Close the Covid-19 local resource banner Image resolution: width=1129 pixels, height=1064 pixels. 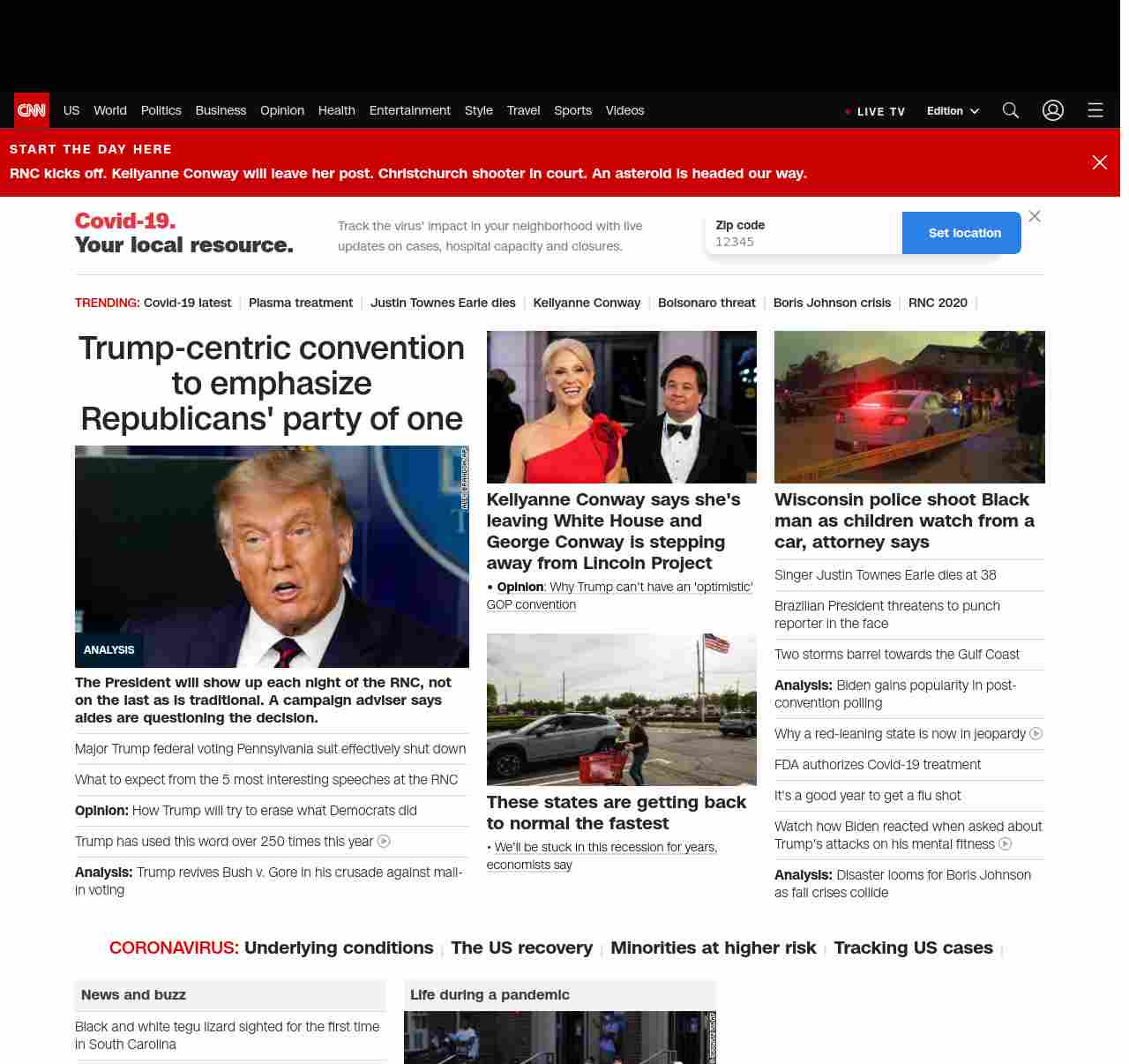pyautogui.click(x=1035, y=216)
